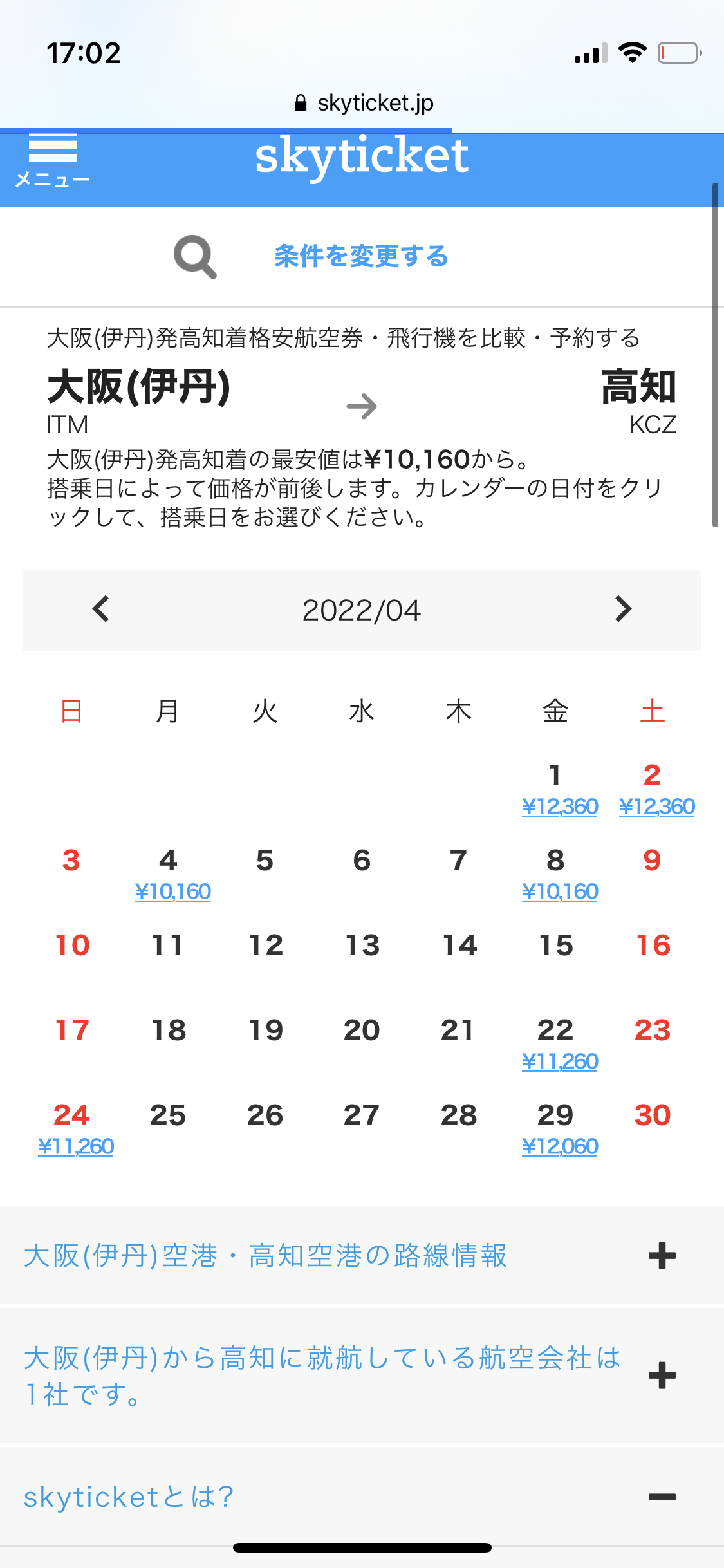The height and width of the screenshot is (1568, 724).
Task: Go to the previous month in calendar
Action: [101, 609]
